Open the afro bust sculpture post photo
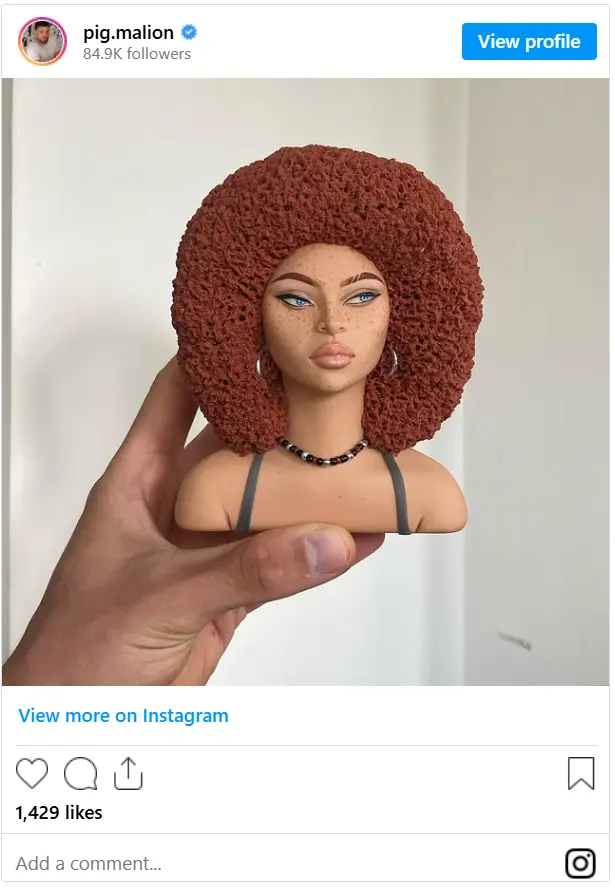This screenshot has height=888, width=615. coord(306,380)
